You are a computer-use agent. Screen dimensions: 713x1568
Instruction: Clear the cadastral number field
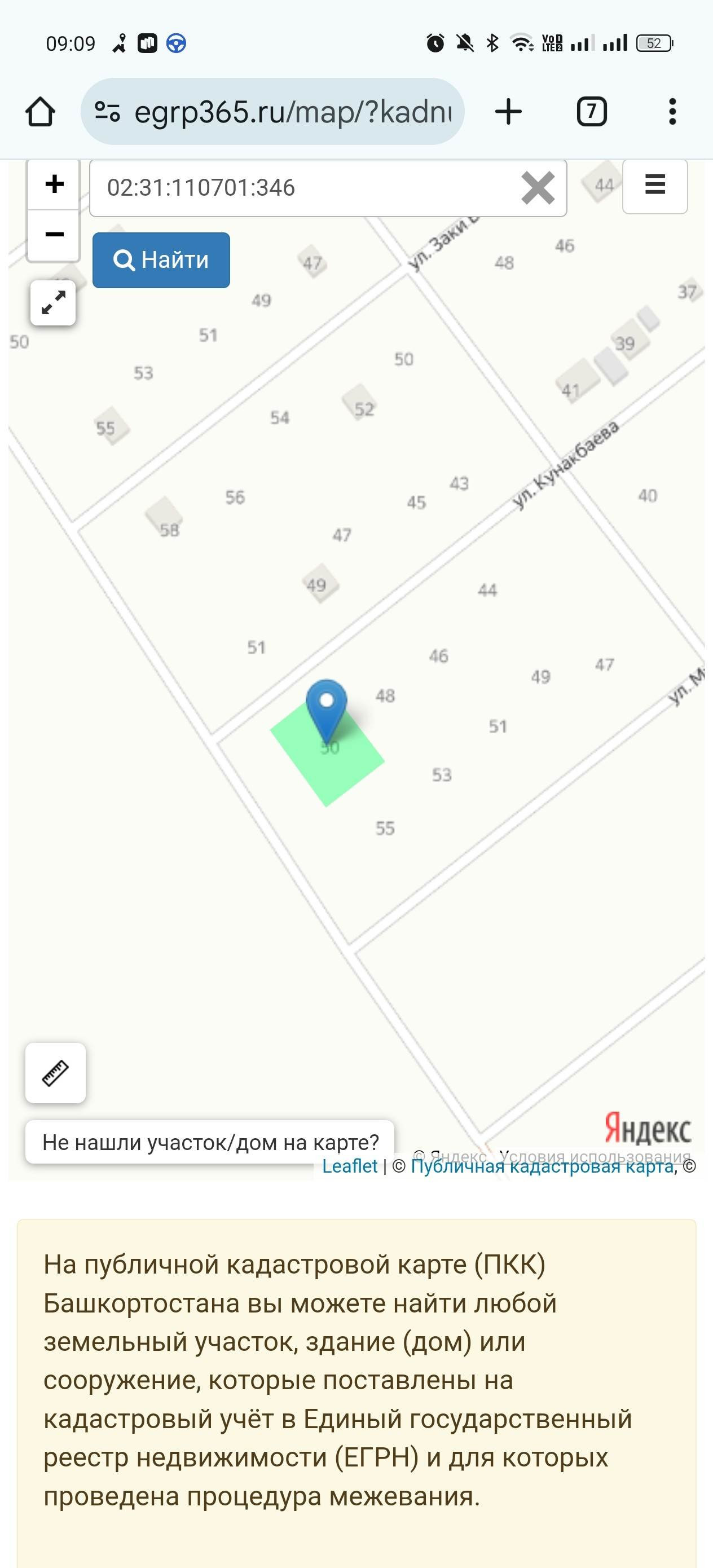(x=538, y=187)
